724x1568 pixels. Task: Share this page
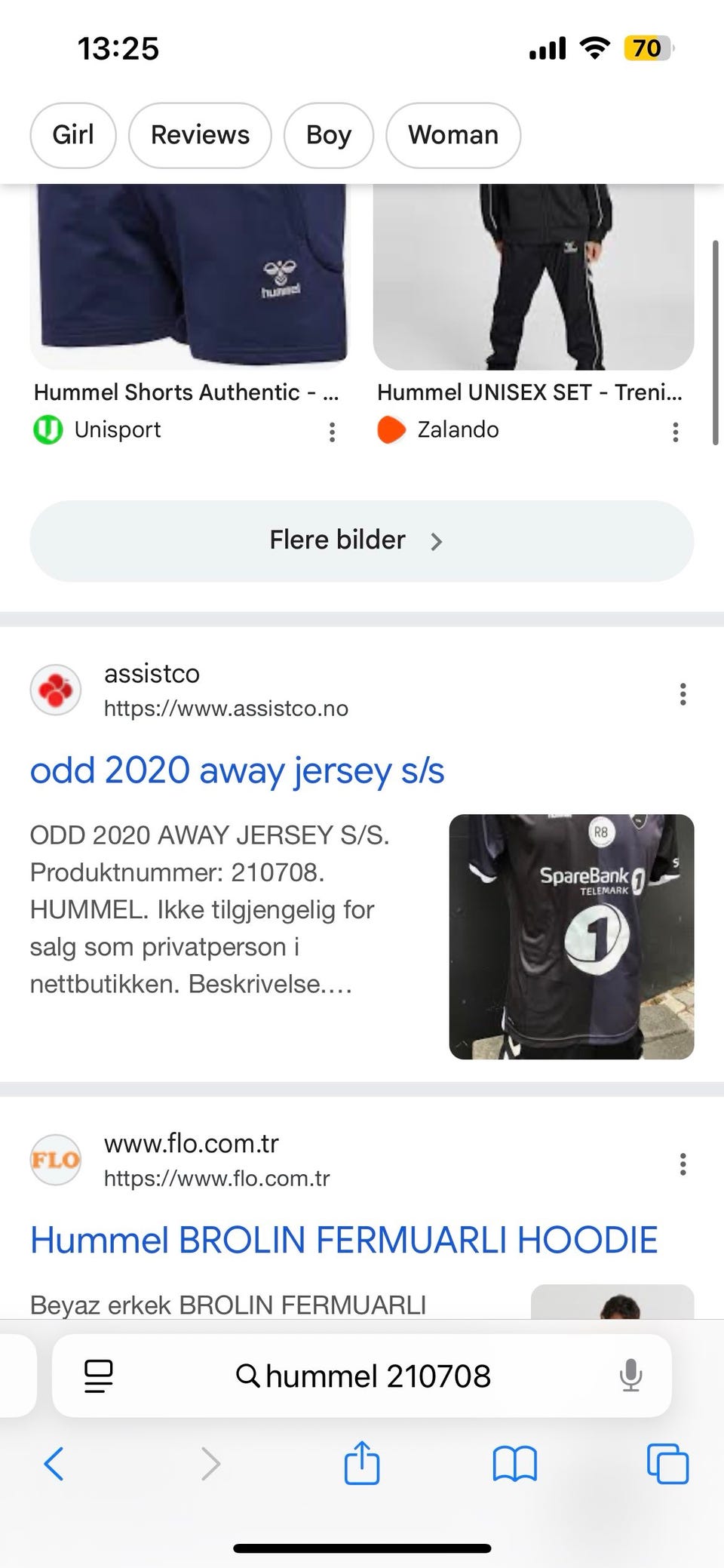[361, 1462]
